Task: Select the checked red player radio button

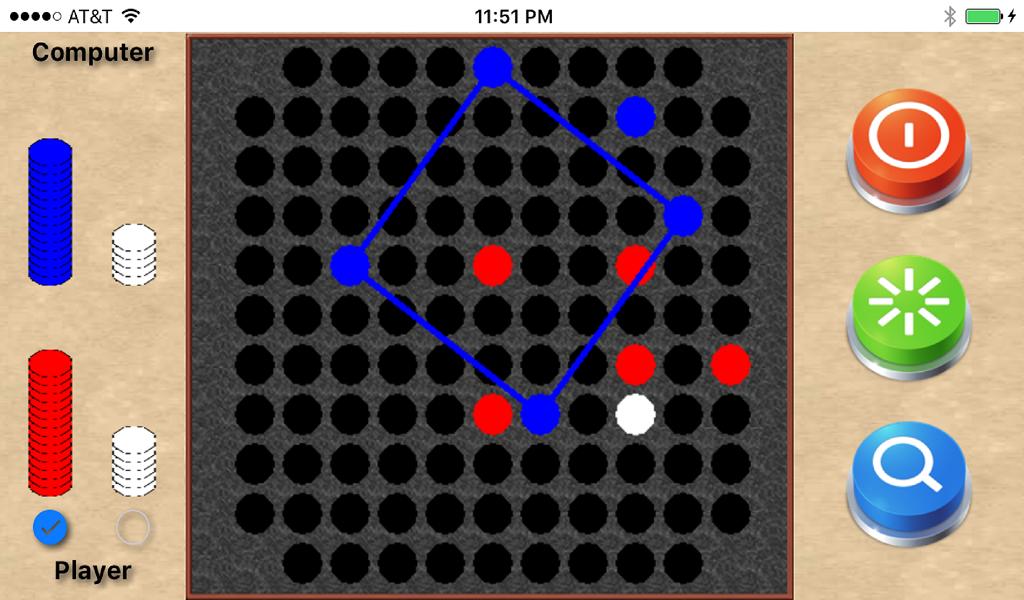Action: [50, 527]
